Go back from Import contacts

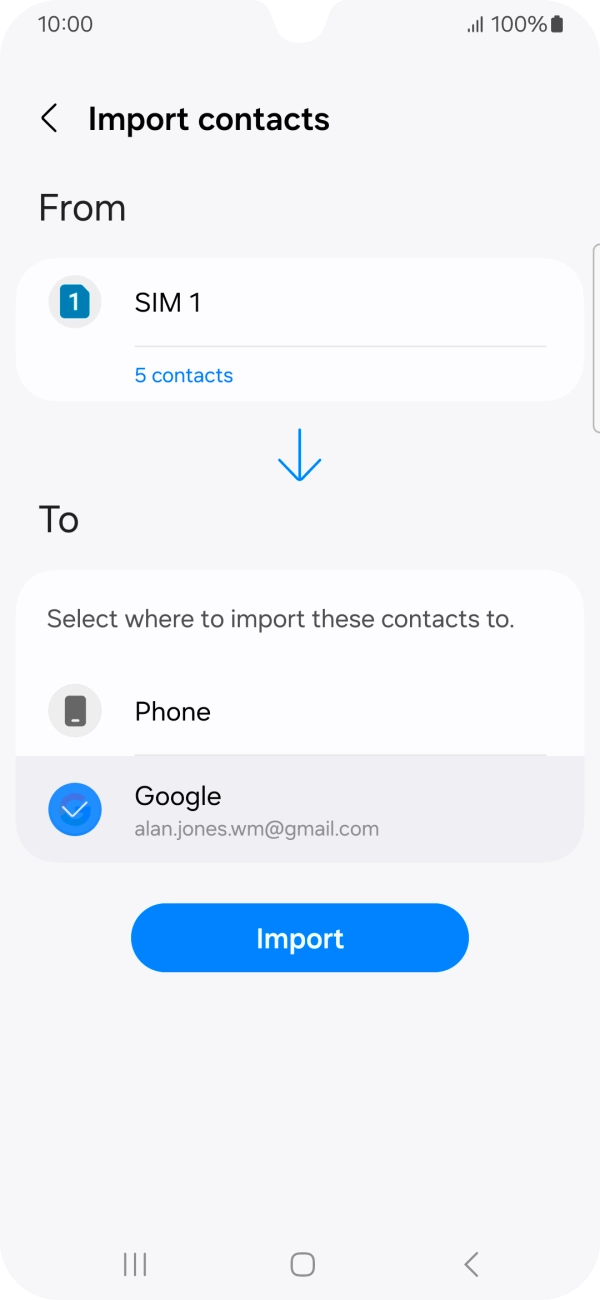click(49, 119)
